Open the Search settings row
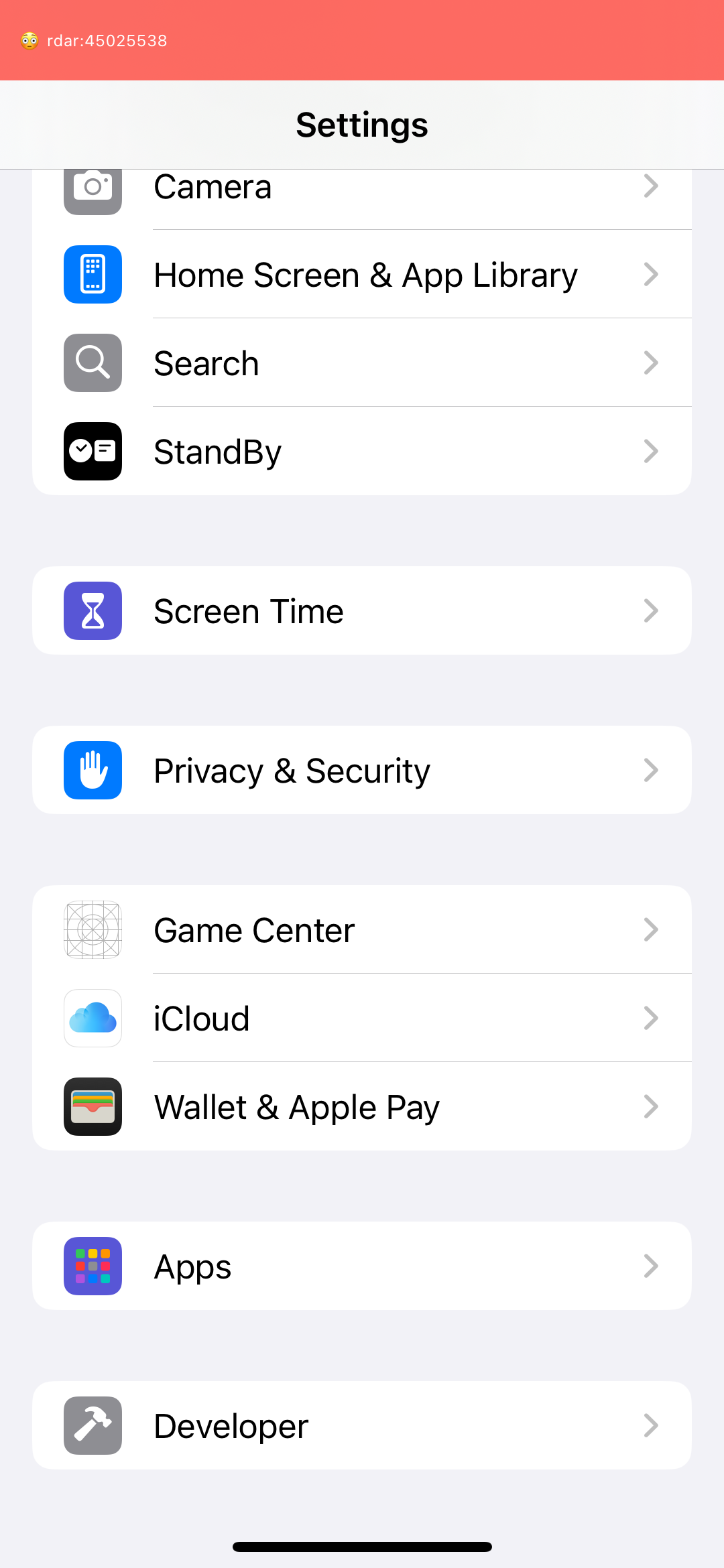Viewport: 724px width, 1568px height. [x=362, y=363]
